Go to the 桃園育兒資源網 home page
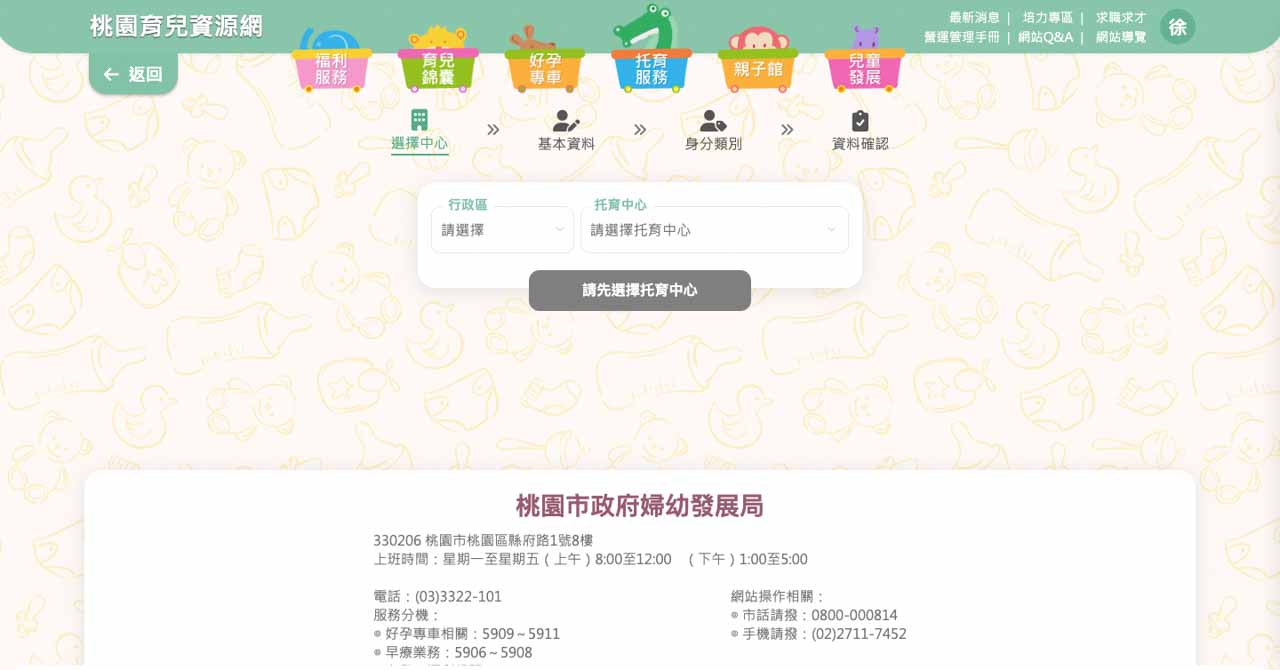 (x=176, y=26)
